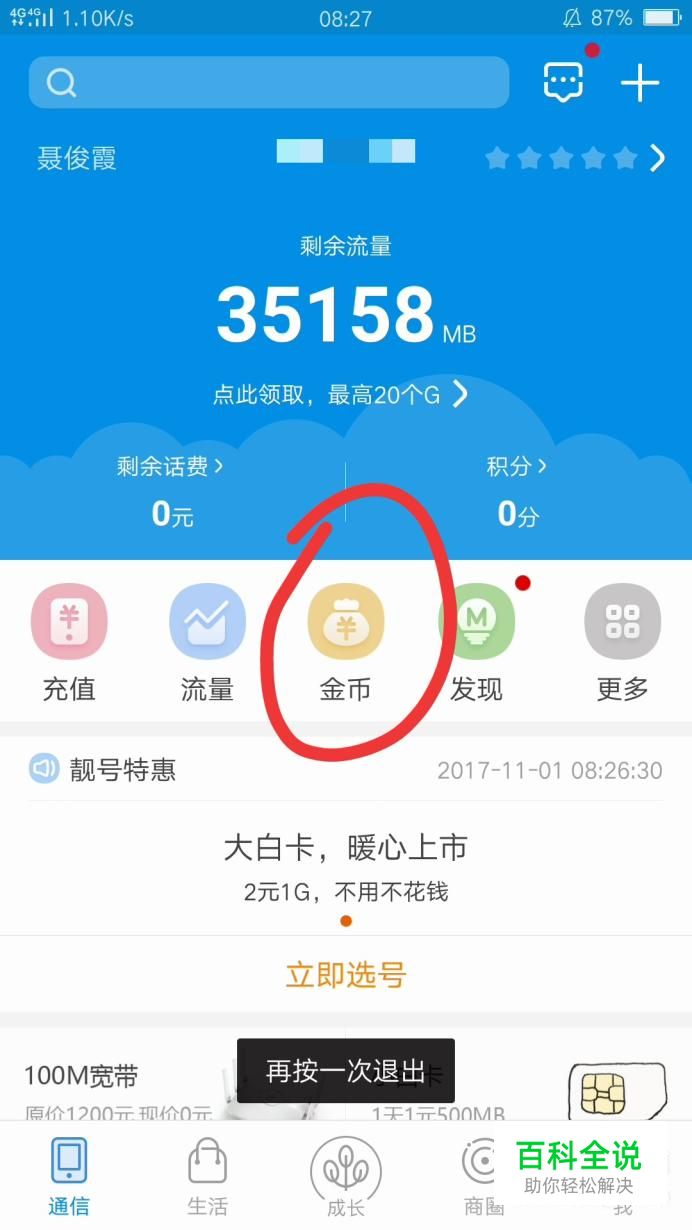Viewport: 692px width, 1230px height.
Task: Open 金币 coins shortcut
Action: pos(346,644)
